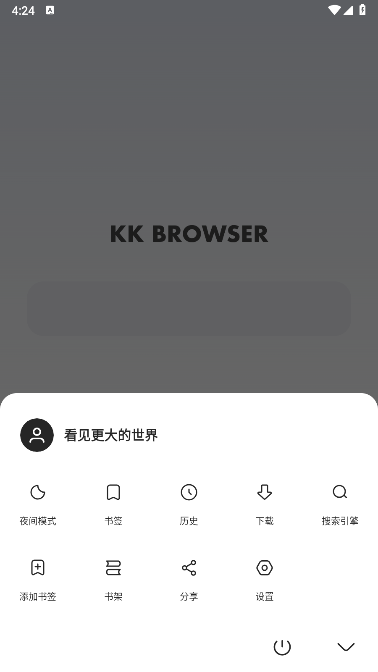Viewport: 378px width, 672px height.
Task: Select 分享 to share page
Action: (189, 580)
